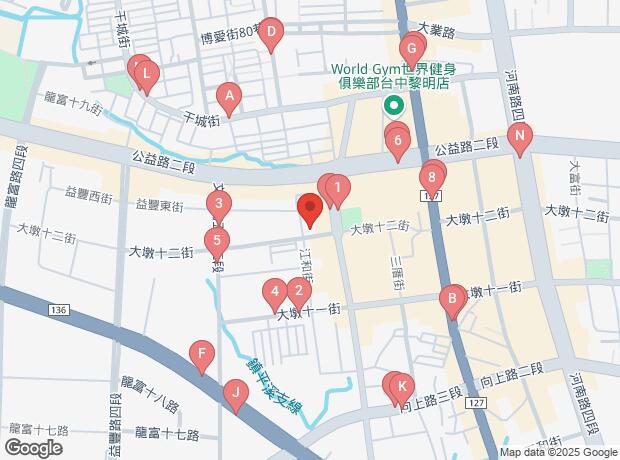Select the F map marker
This screenshot has height=460, width=620.
[x=203, y=353]
